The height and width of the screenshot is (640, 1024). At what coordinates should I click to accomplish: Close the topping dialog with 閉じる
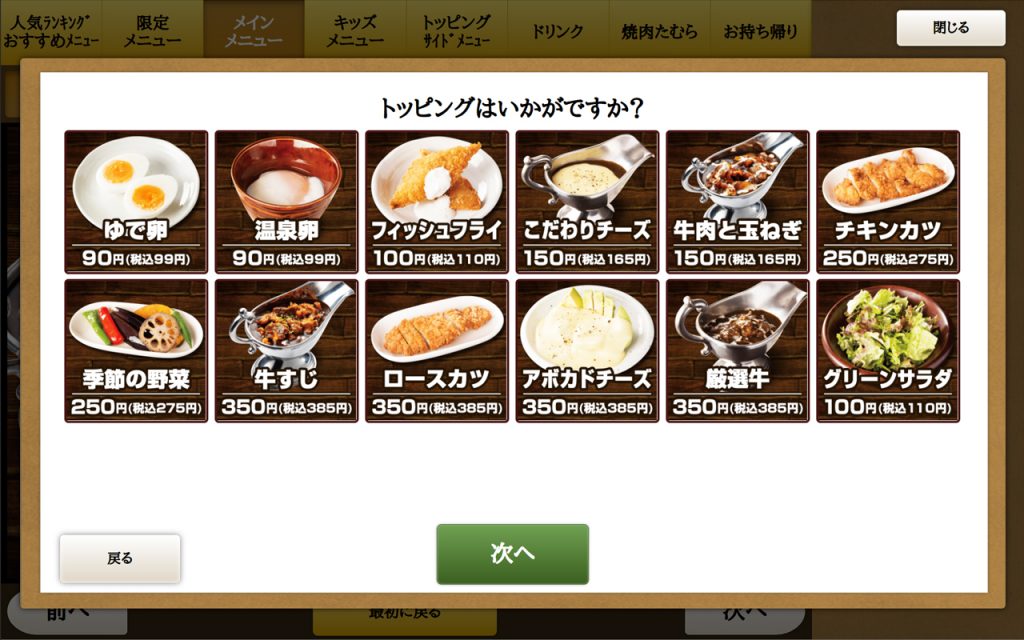[x=950, y=28]
